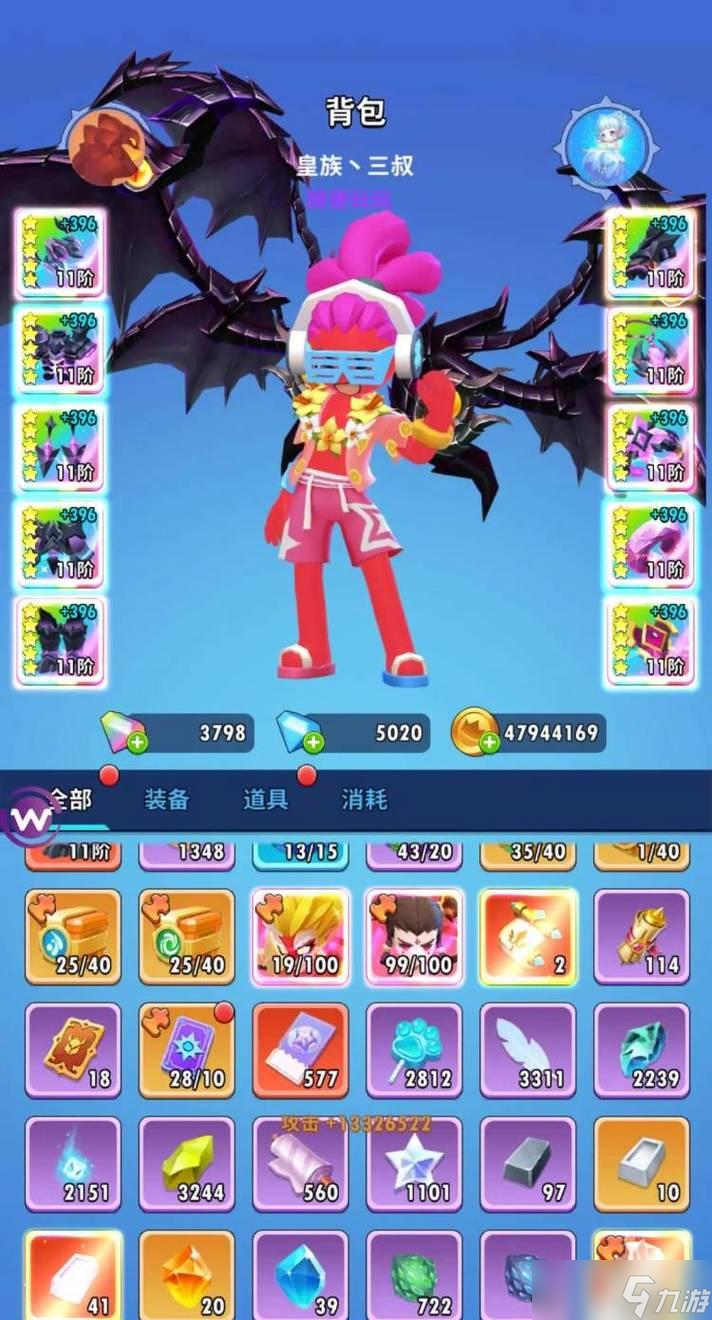Open the hero fragment item showing 99/100
The width and height of the screenshot is (712, 1320).
[x=414, y=937]
